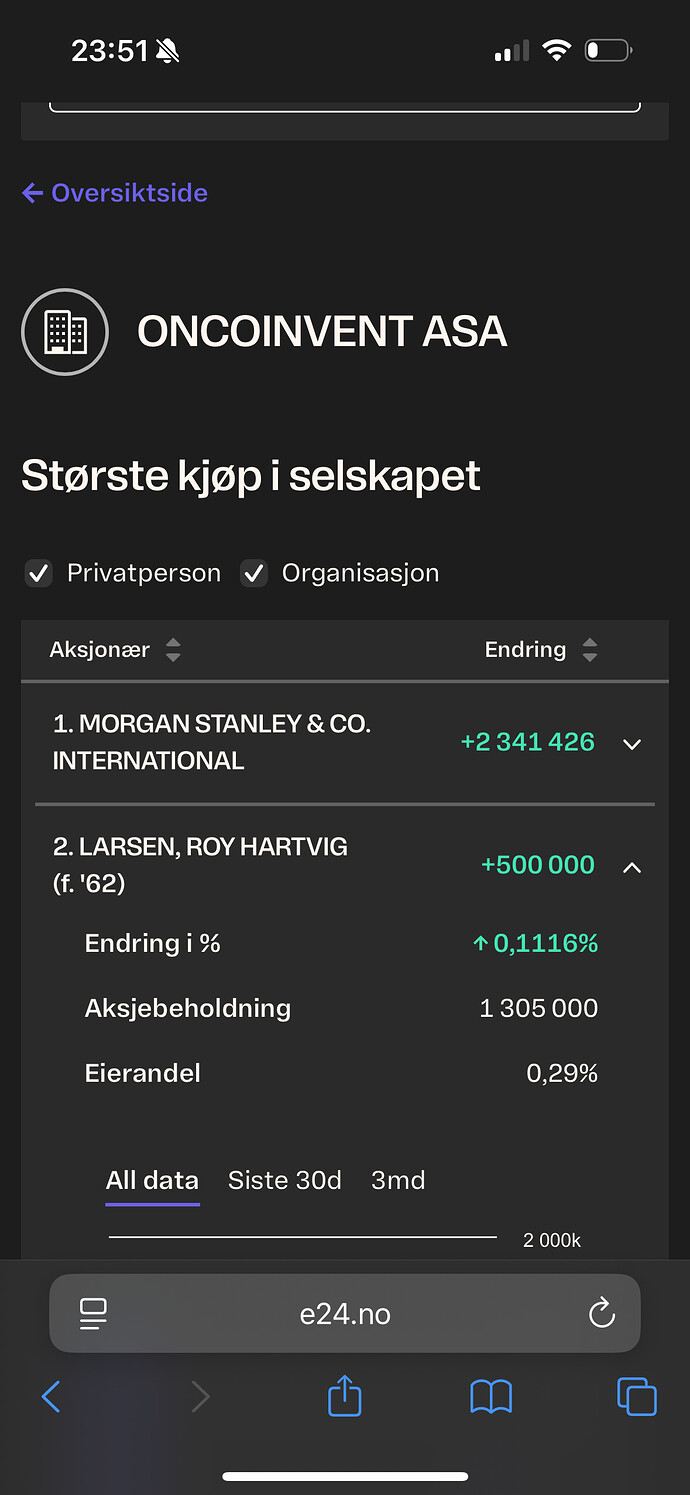Expand the Morgan Stanley & Co. International row
This screenshot has height=1495, width=690.
[x=631, y=743]
